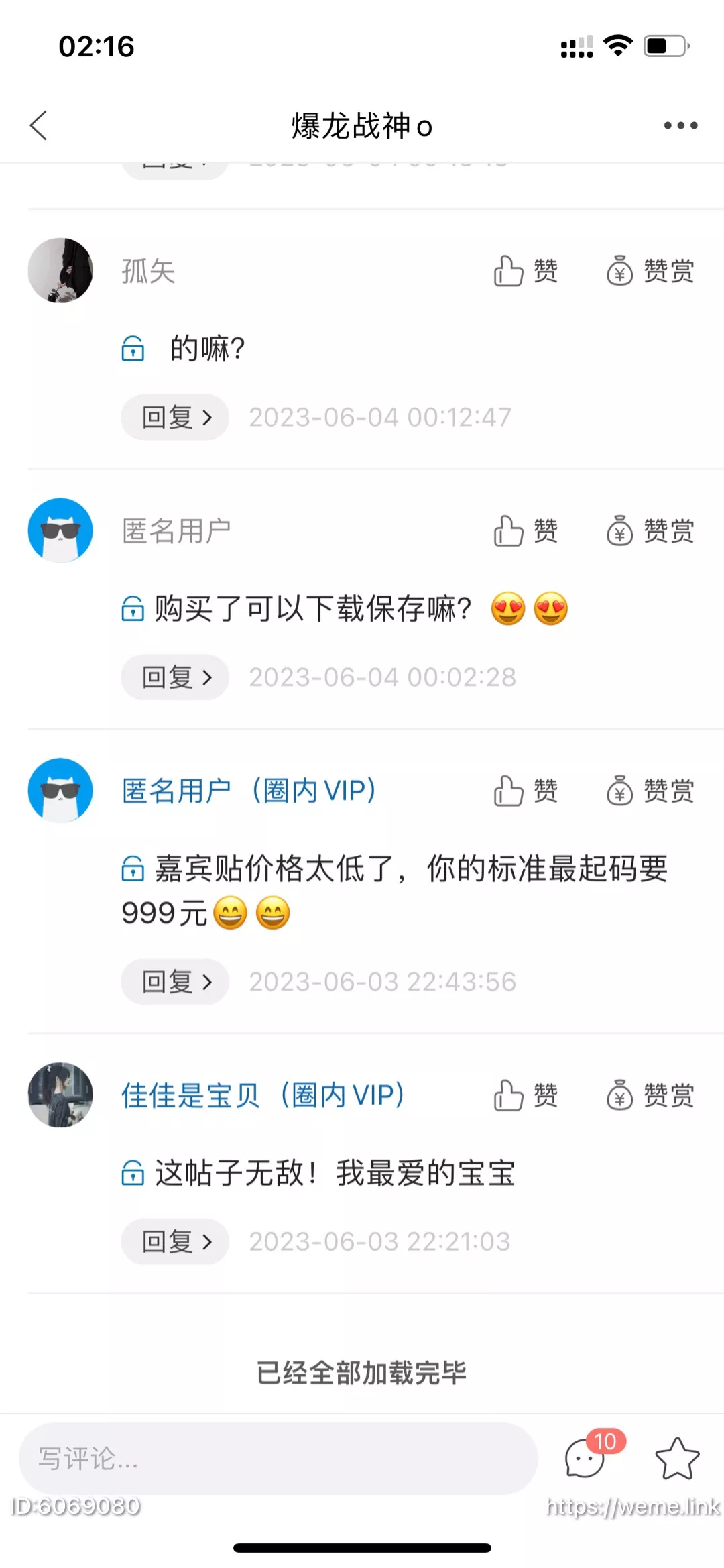Focus the 写评论 comment input field
The image size is (724, 1568).
278,1459
